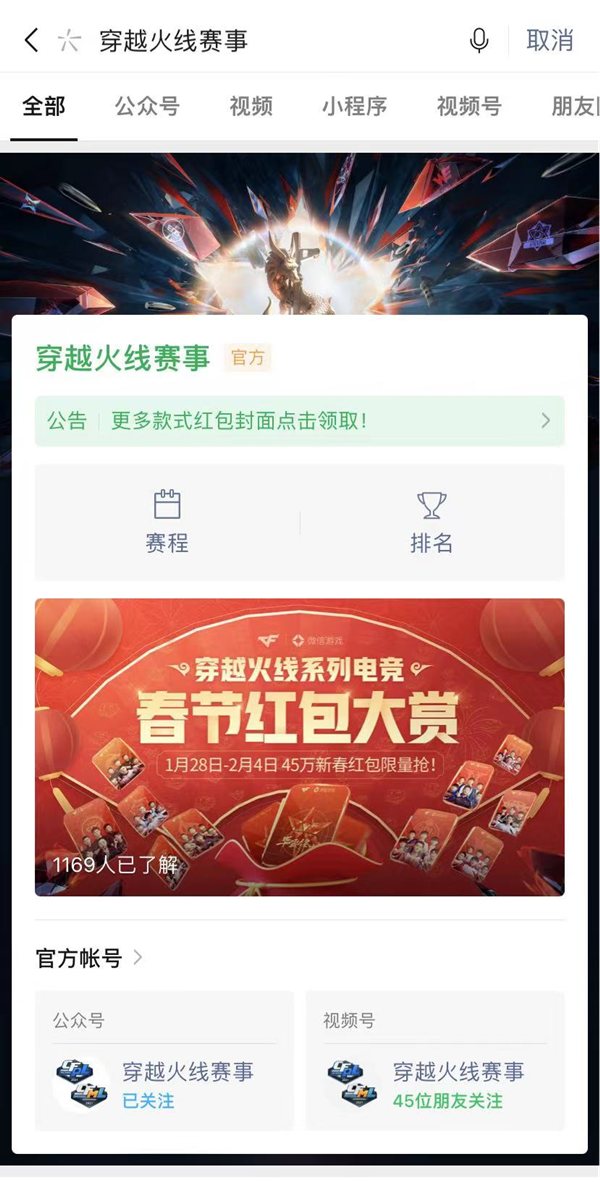600x1182 pixels.
Task: Expand the 官方帐号 section
Action: (90, 958)
